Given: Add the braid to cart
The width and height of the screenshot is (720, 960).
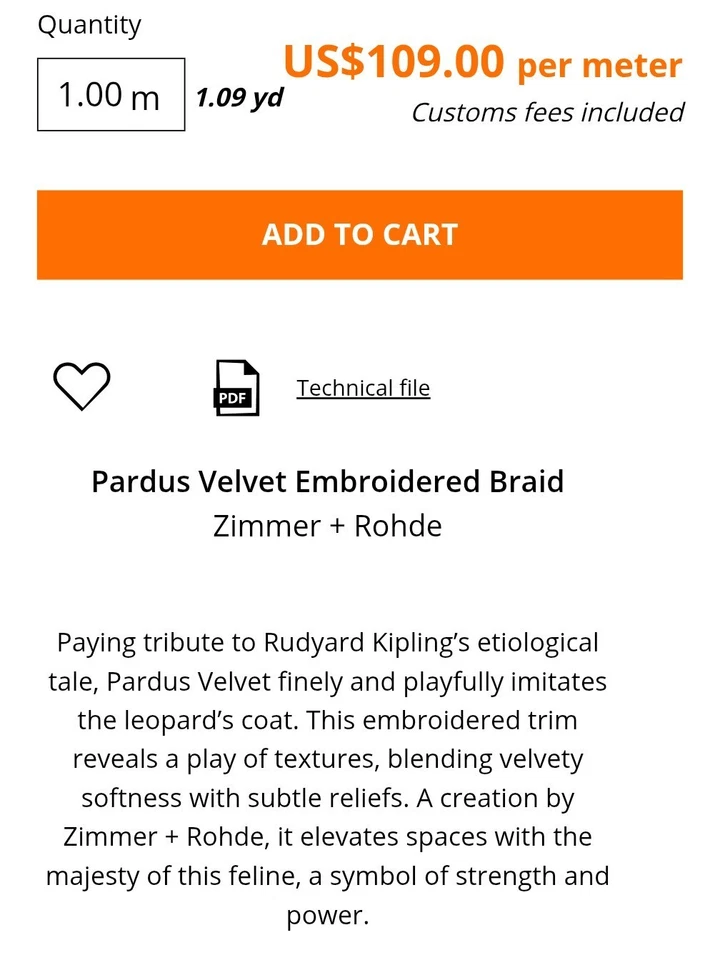Looking at the screenshot, I should point(360,235).
